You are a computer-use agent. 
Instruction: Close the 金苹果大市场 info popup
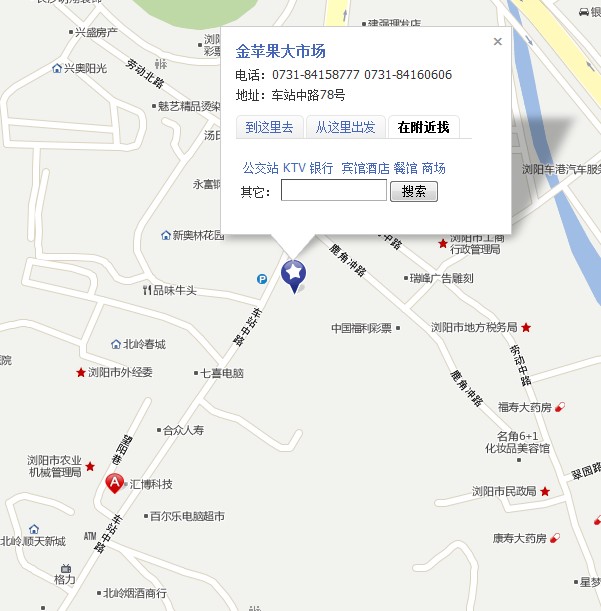(497, 42)
